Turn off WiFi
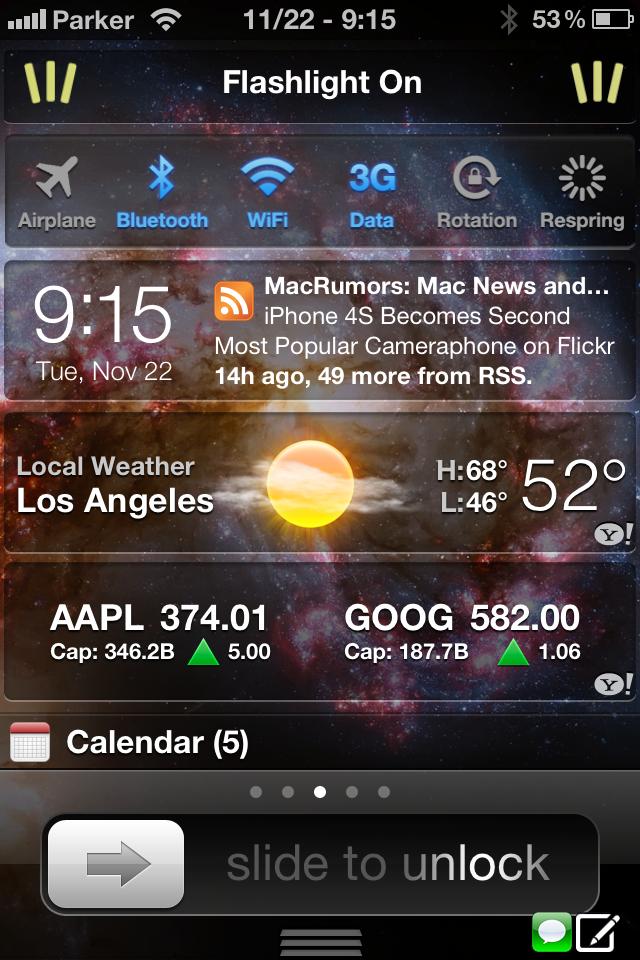Viewport: 640px width, 960px height. (x=267, y=192)
